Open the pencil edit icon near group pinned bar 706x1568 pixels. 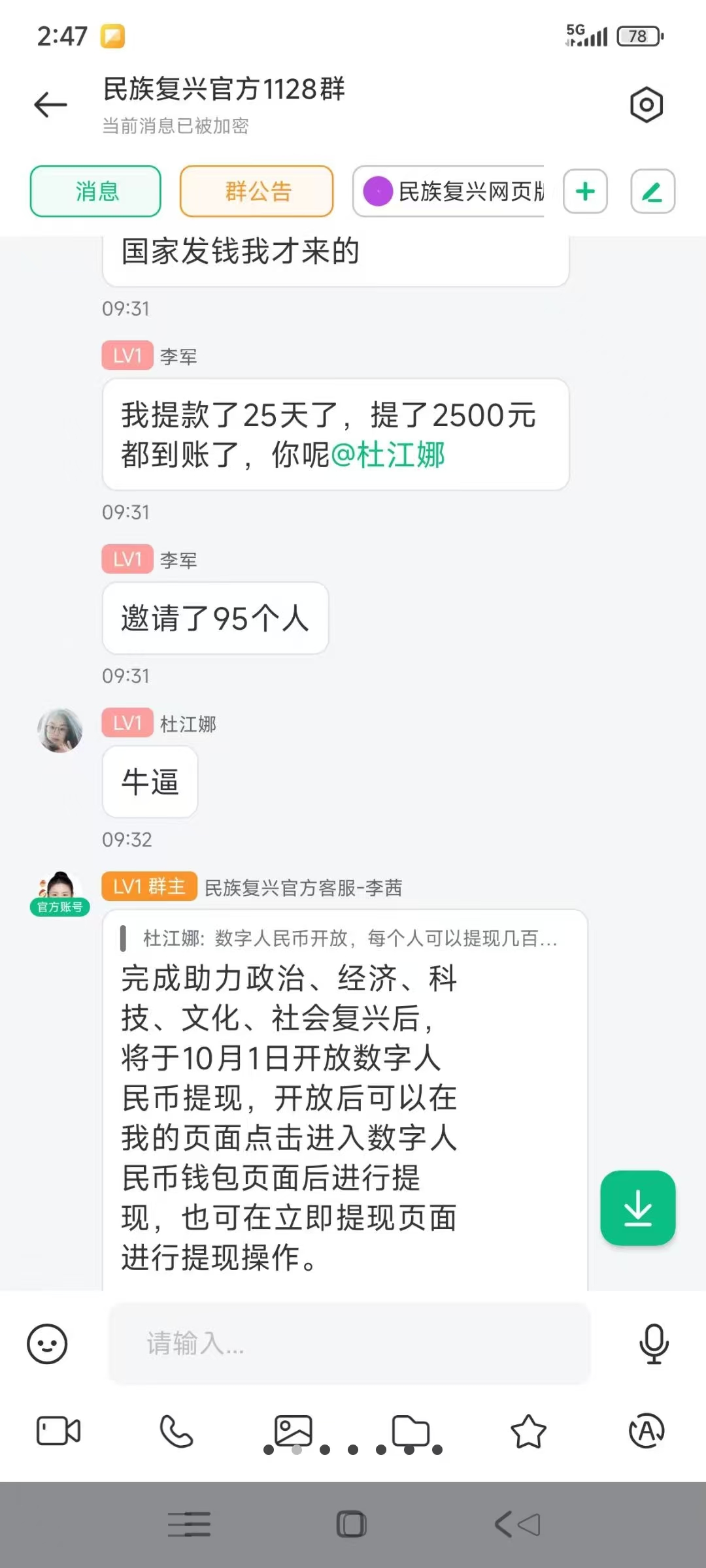tap(652, 191)
